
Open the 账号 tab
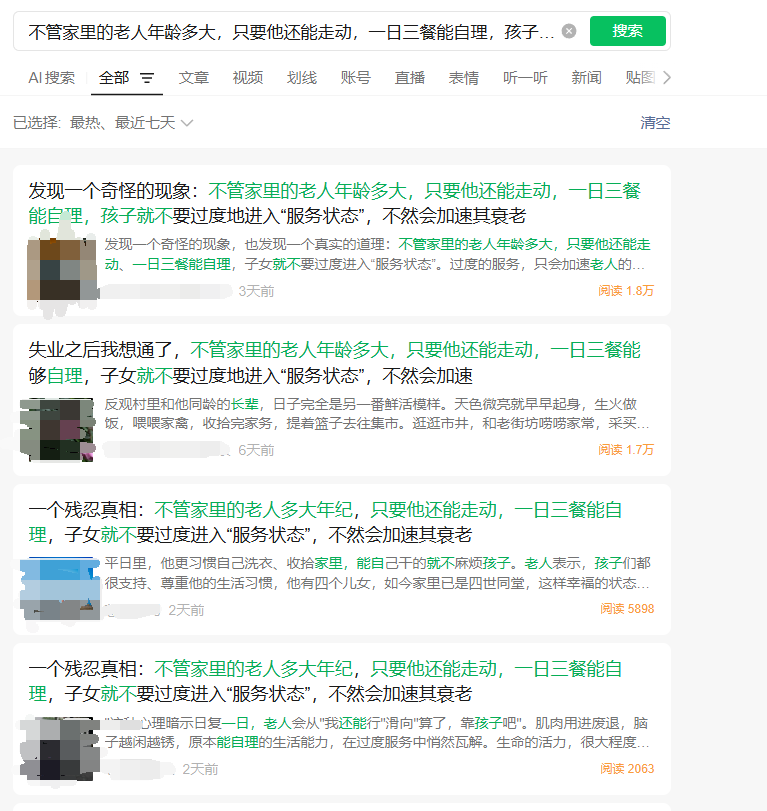[x=355, y=75]
